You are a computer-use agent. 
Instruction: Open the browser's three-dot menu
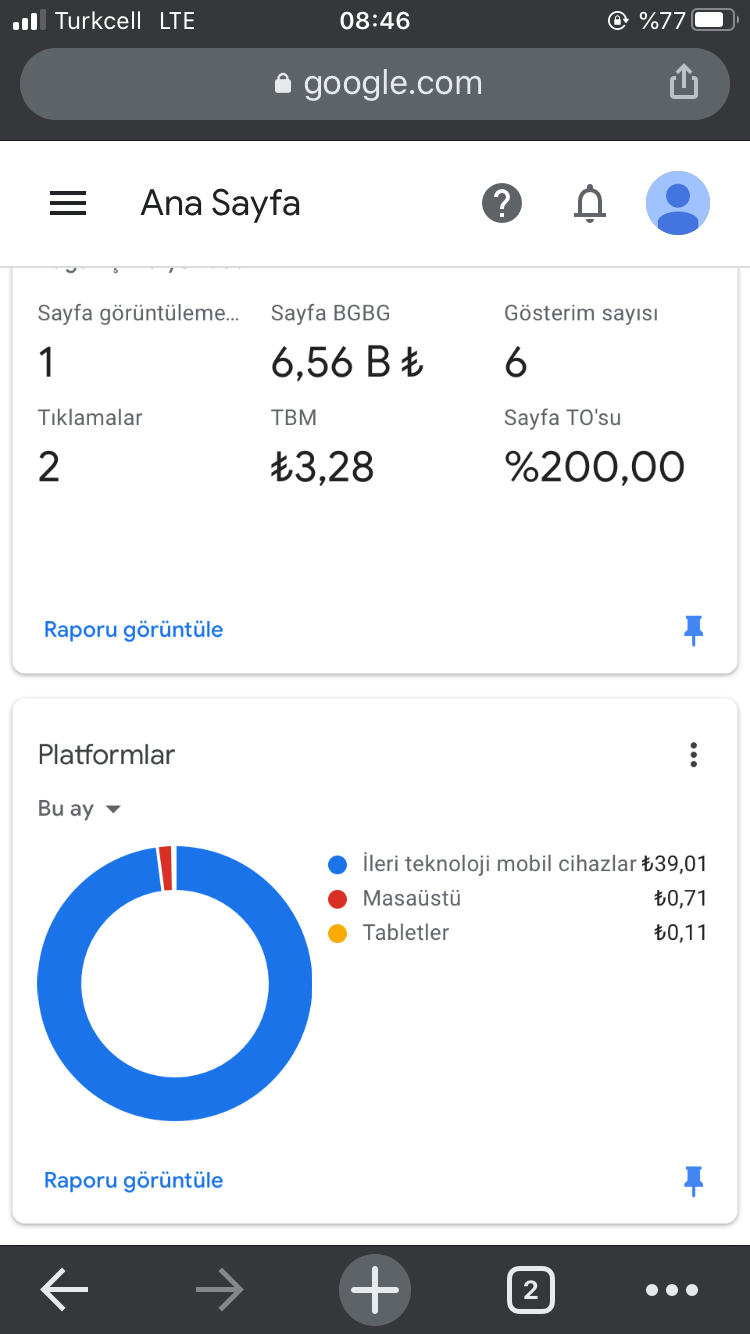[672, 1290]
